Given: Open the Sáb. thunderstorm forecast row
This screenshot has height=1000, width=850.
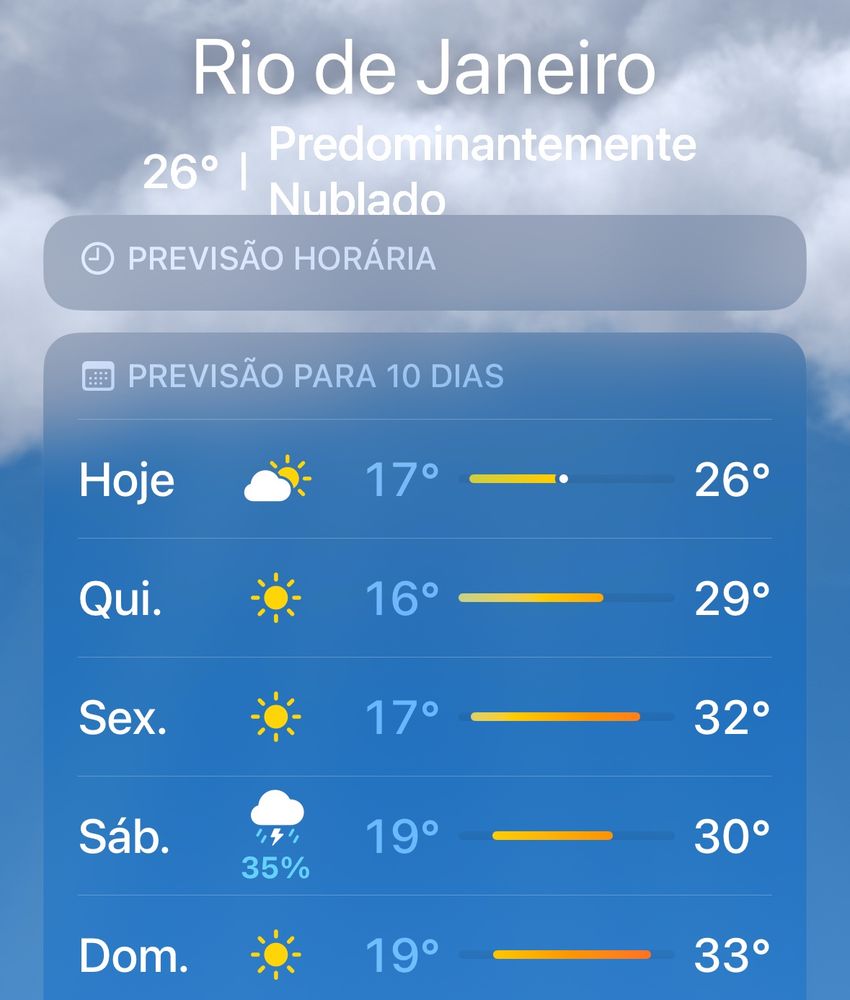Looking at the screenshot, I should (x=424, y=836).
